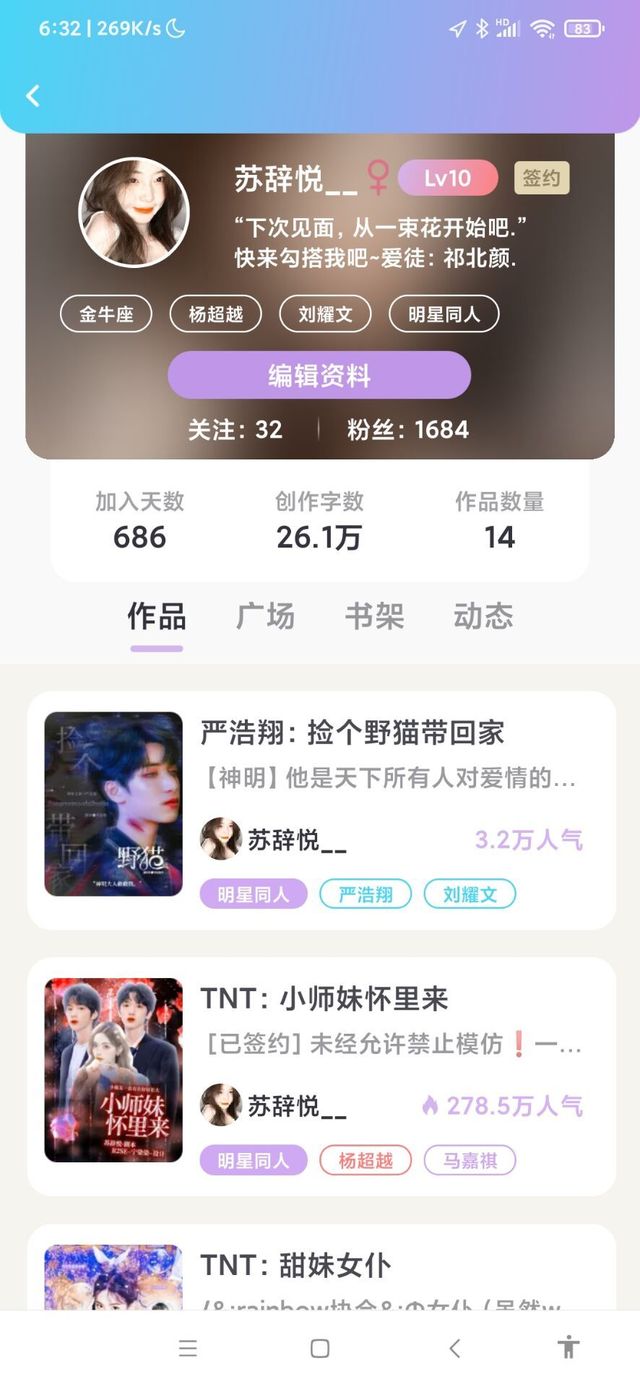
Task: Select the 作品 tab
Action: tap(157, 616)
